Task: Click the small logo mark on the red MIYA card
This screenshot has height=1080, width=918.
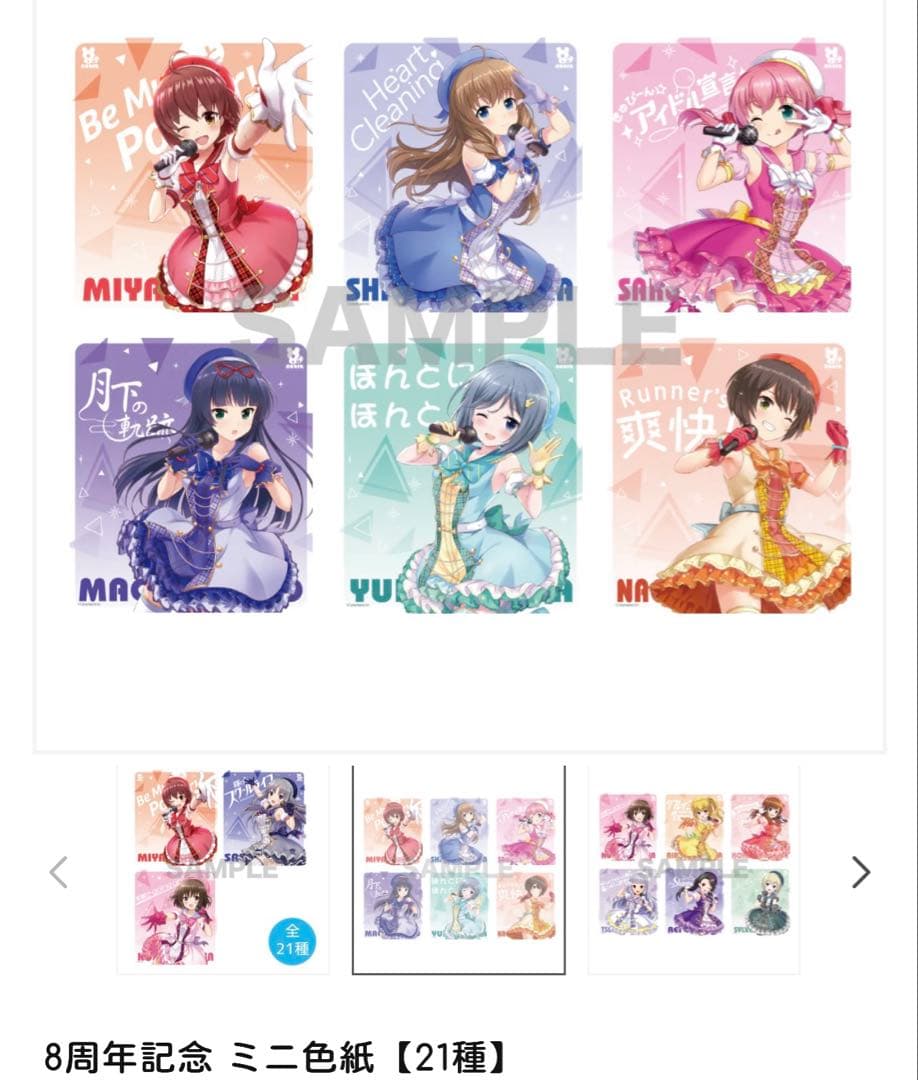Action: coord(89,55)
